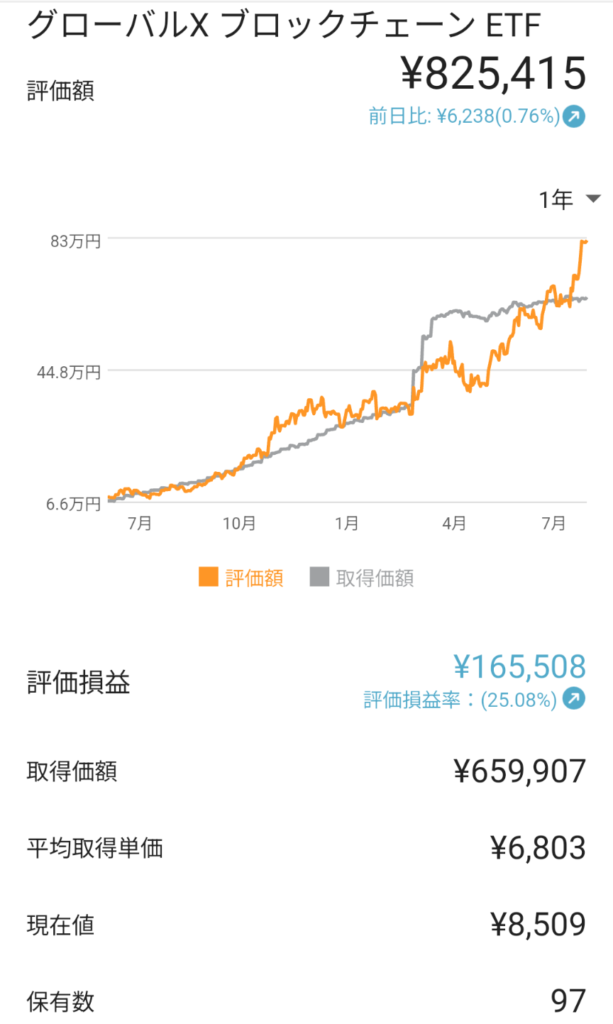This screenshot has height=1024, width=613.
Task: Tap the arrow icon beside 評価損益率
Action: click(574, 699)
